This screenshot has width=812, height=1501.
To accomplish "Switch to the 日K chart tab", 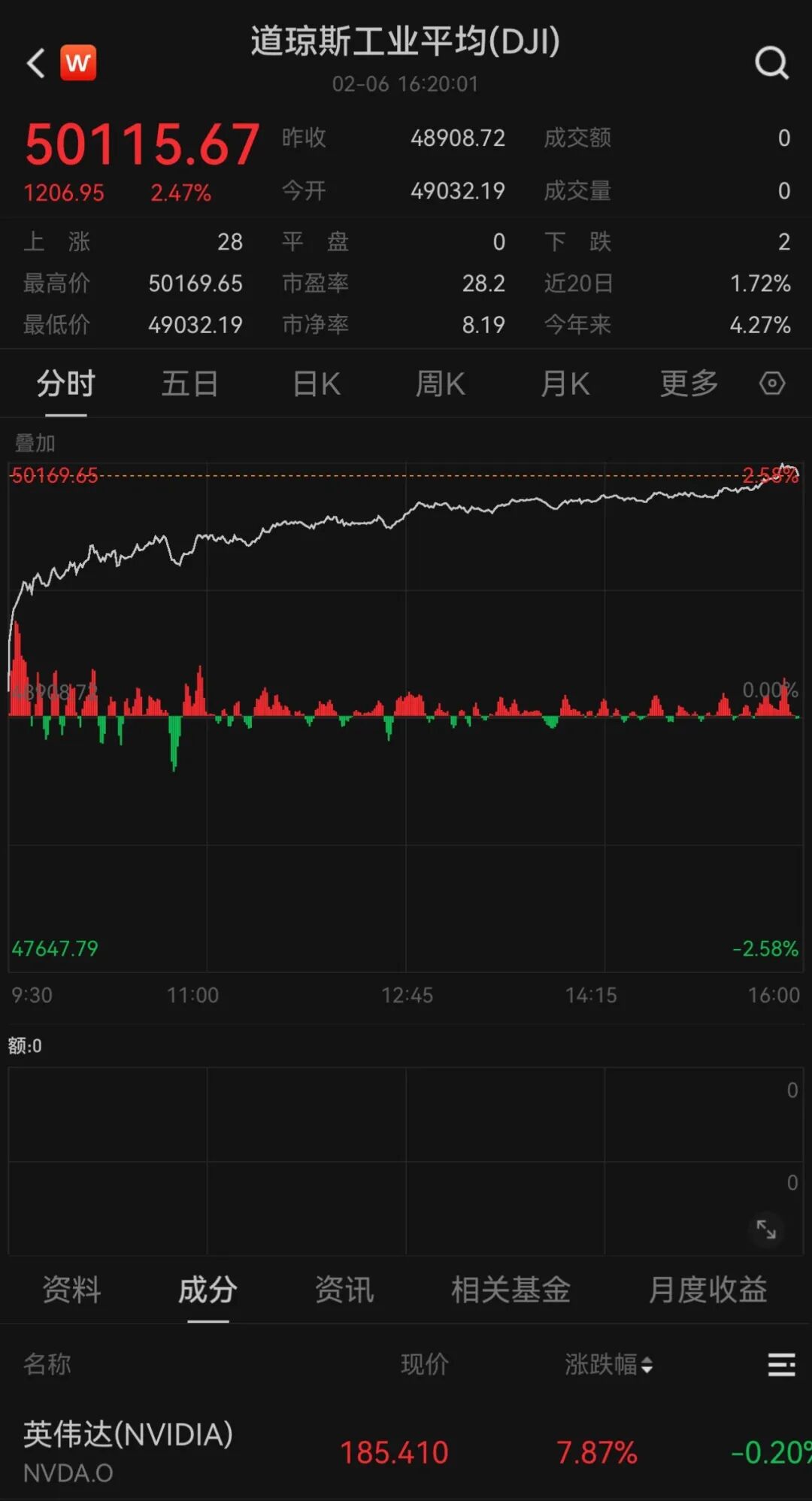I will pyautogui.click(x=316, y=384).
